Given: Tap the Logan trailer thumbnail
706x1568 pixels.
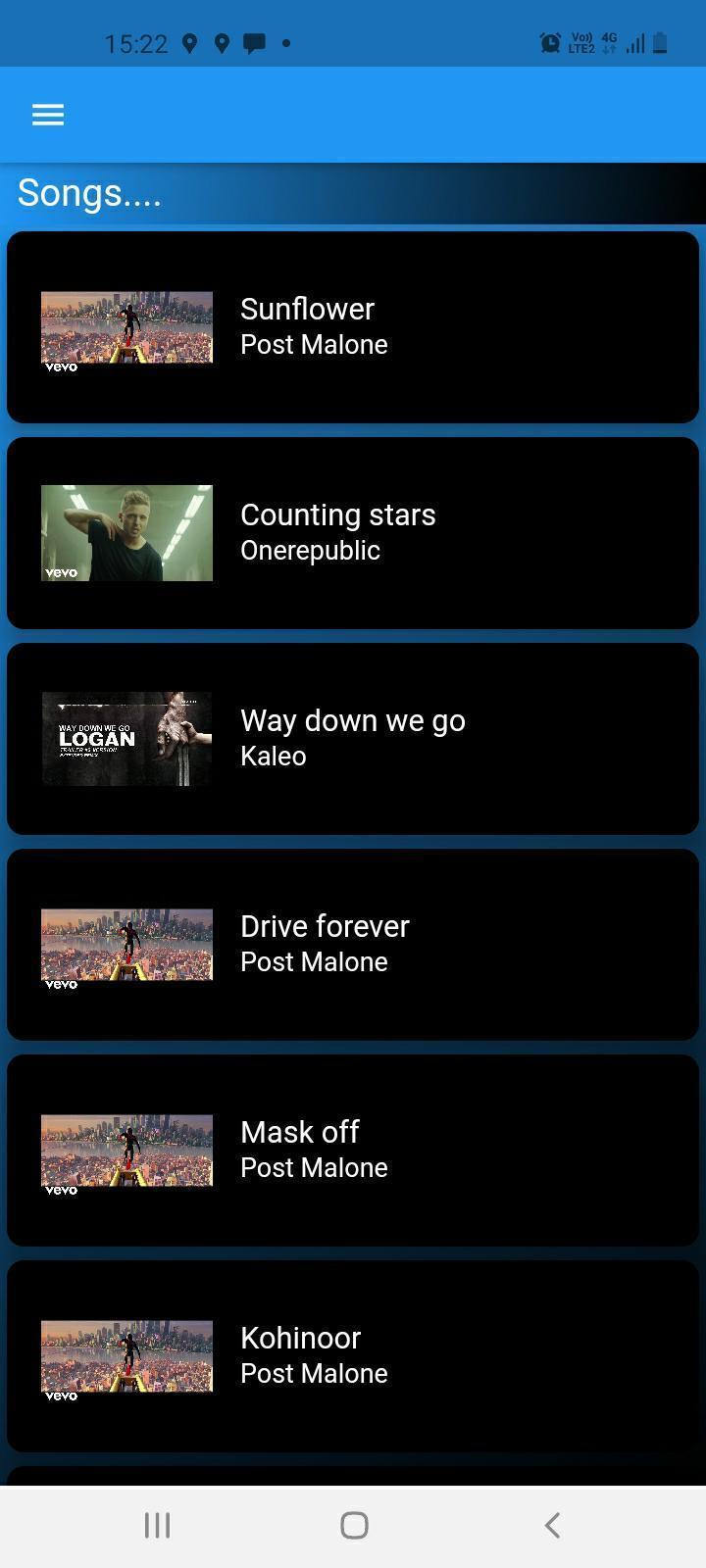Looking at the screenshot, I should (126, 738).
